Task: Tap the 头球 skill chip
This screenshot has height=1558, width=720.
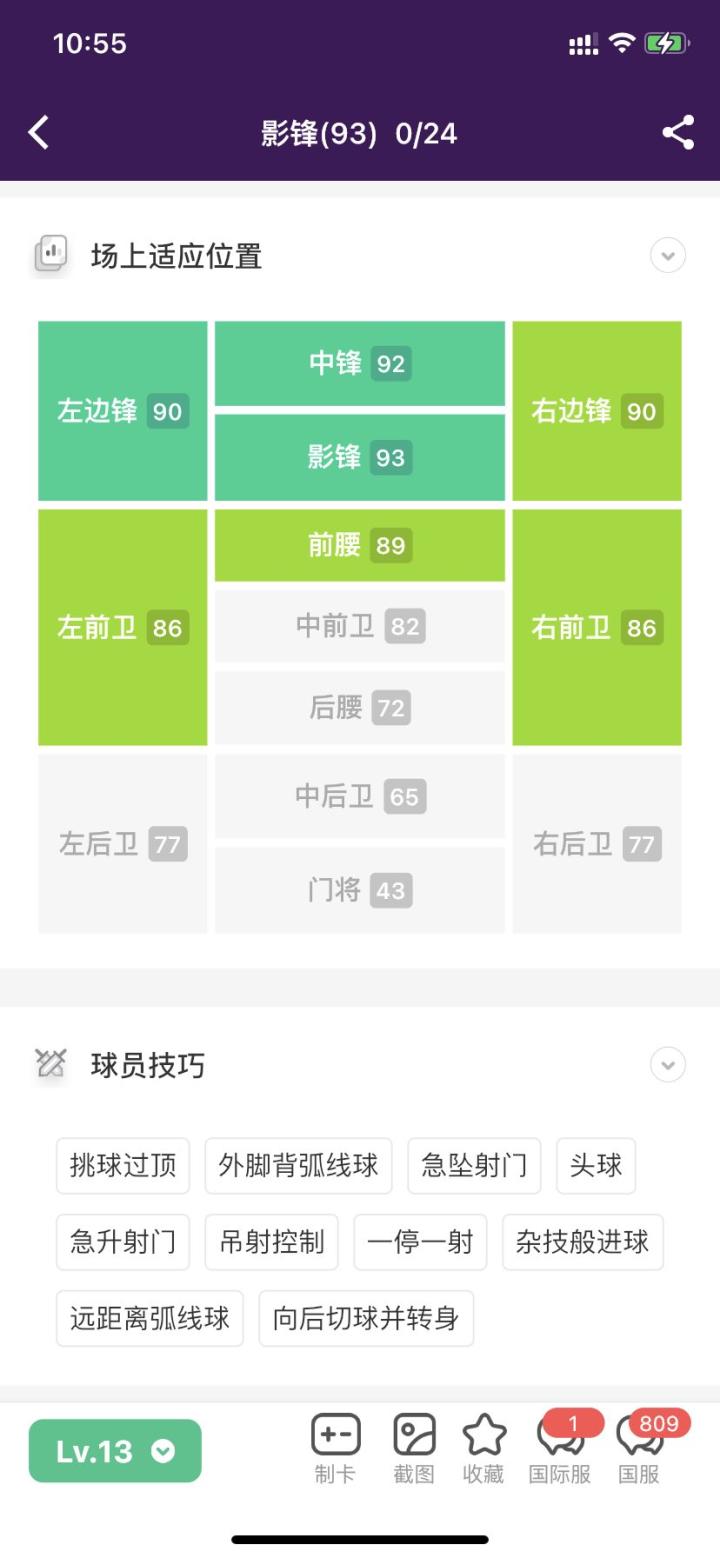Action: click(x=596, y=1166)
